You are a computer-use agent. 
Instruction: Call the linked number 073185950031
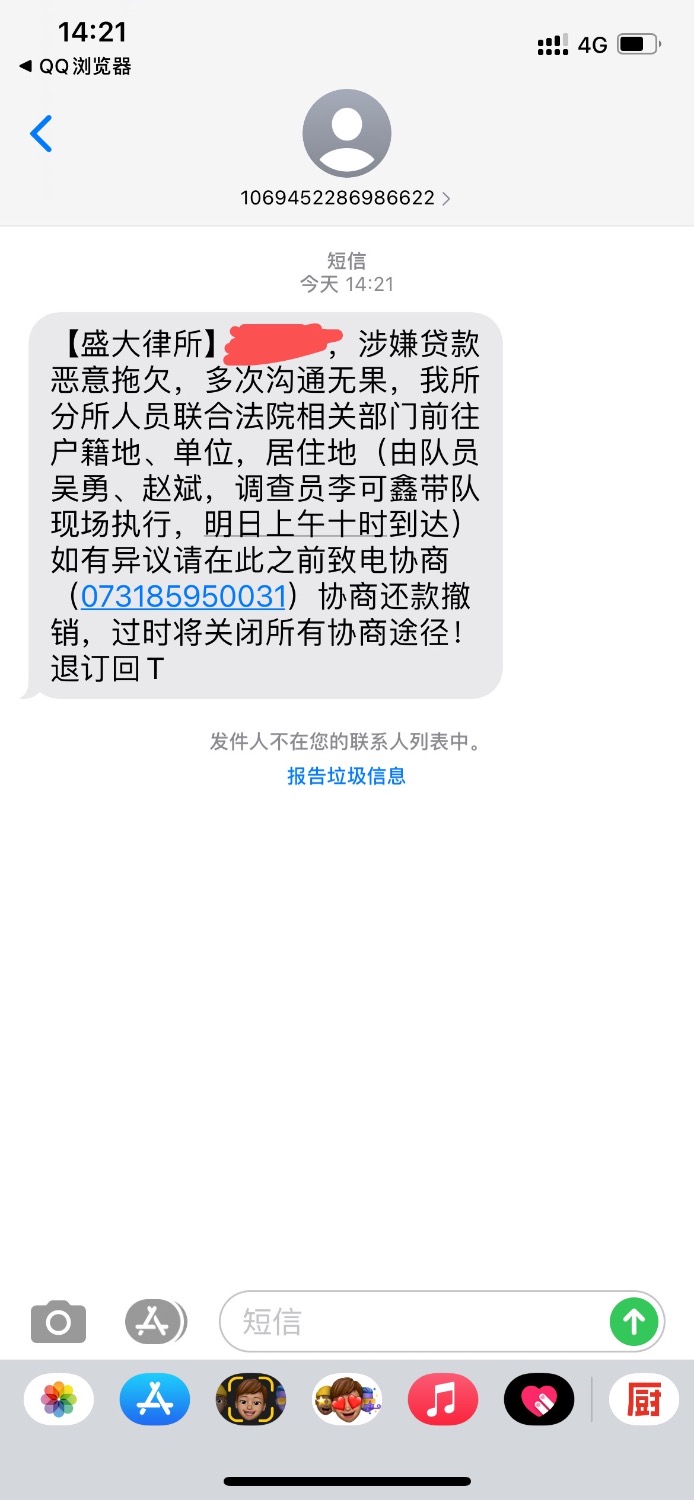(x=184, y=597)
